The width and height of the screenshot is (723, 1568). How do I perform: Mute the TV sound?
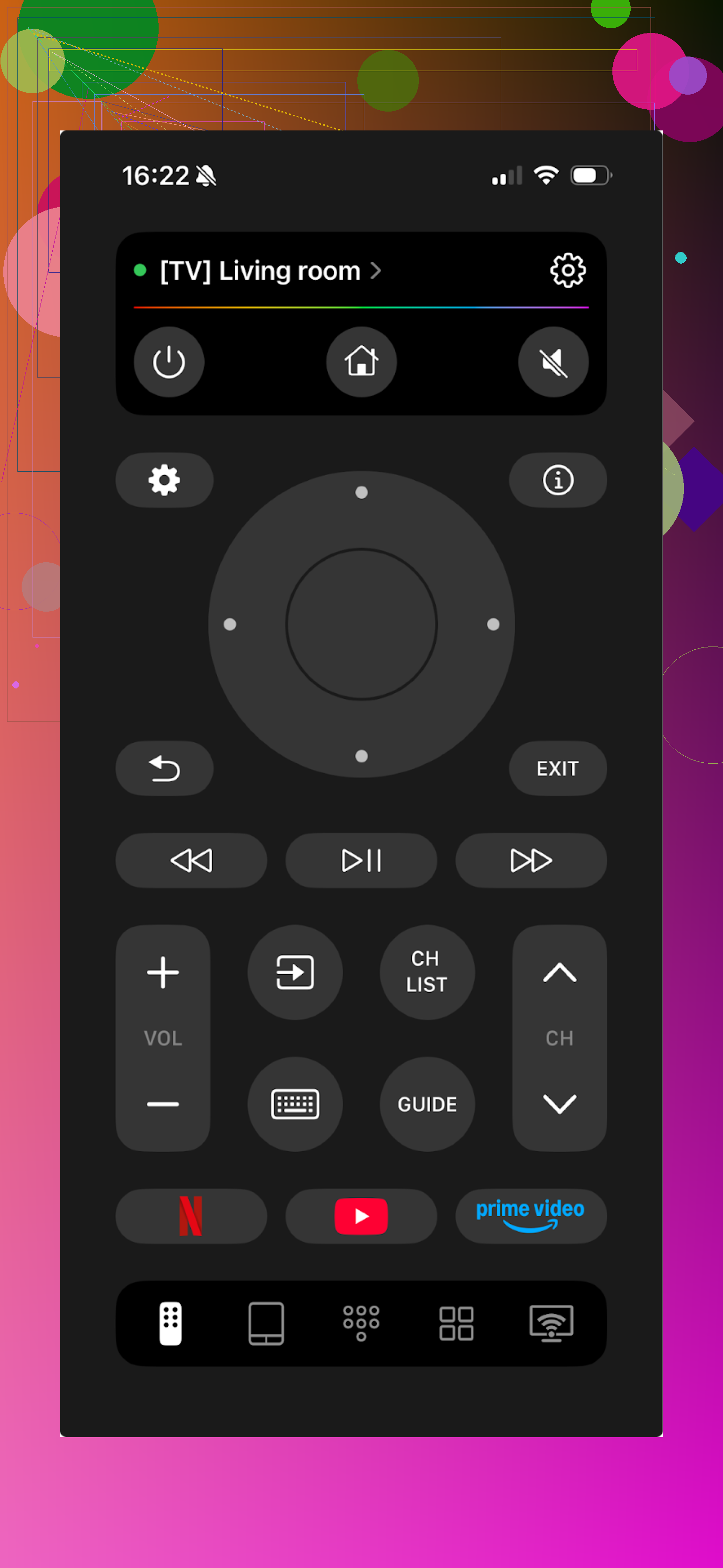[553, 362]
